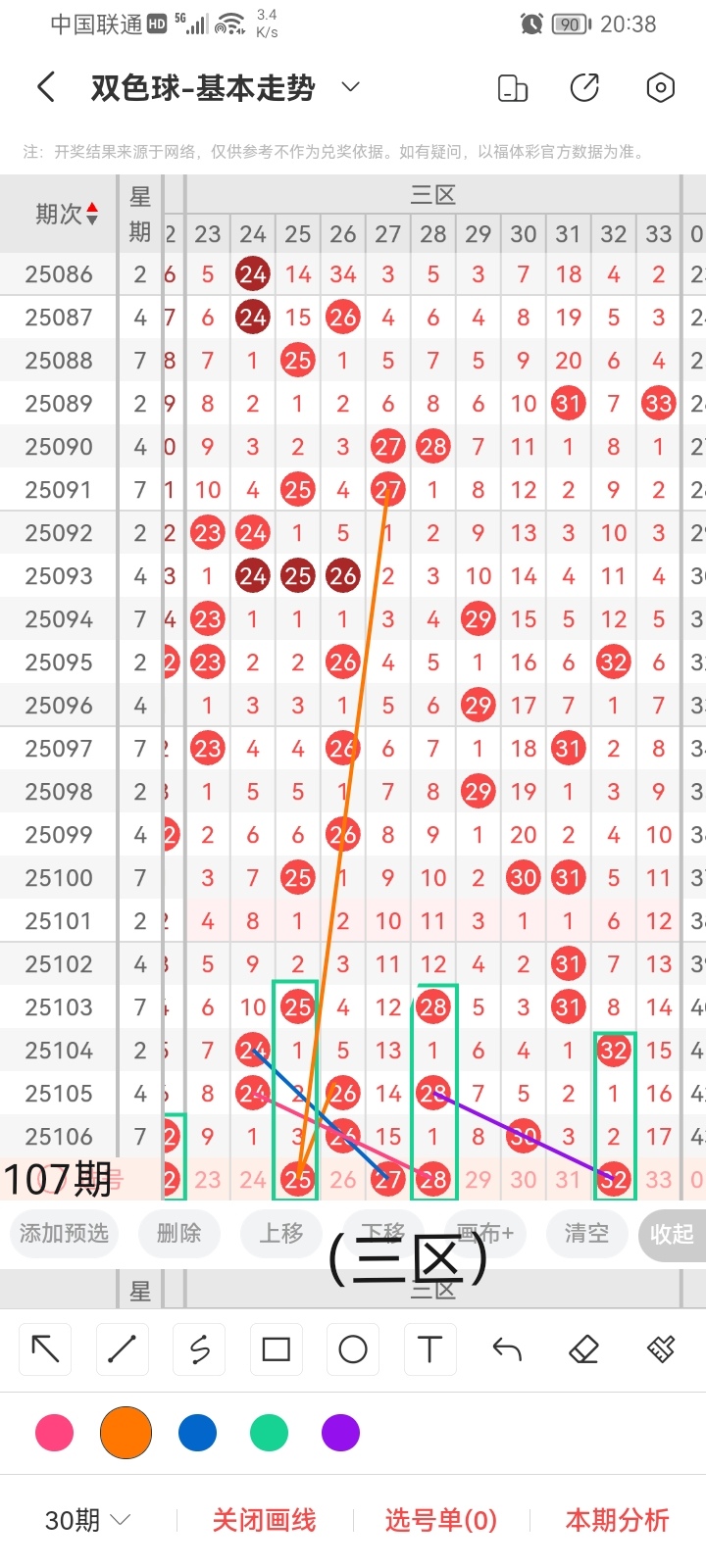Share the trend chart
This screenshot has width=706, height=1568.
click(584, 88)
